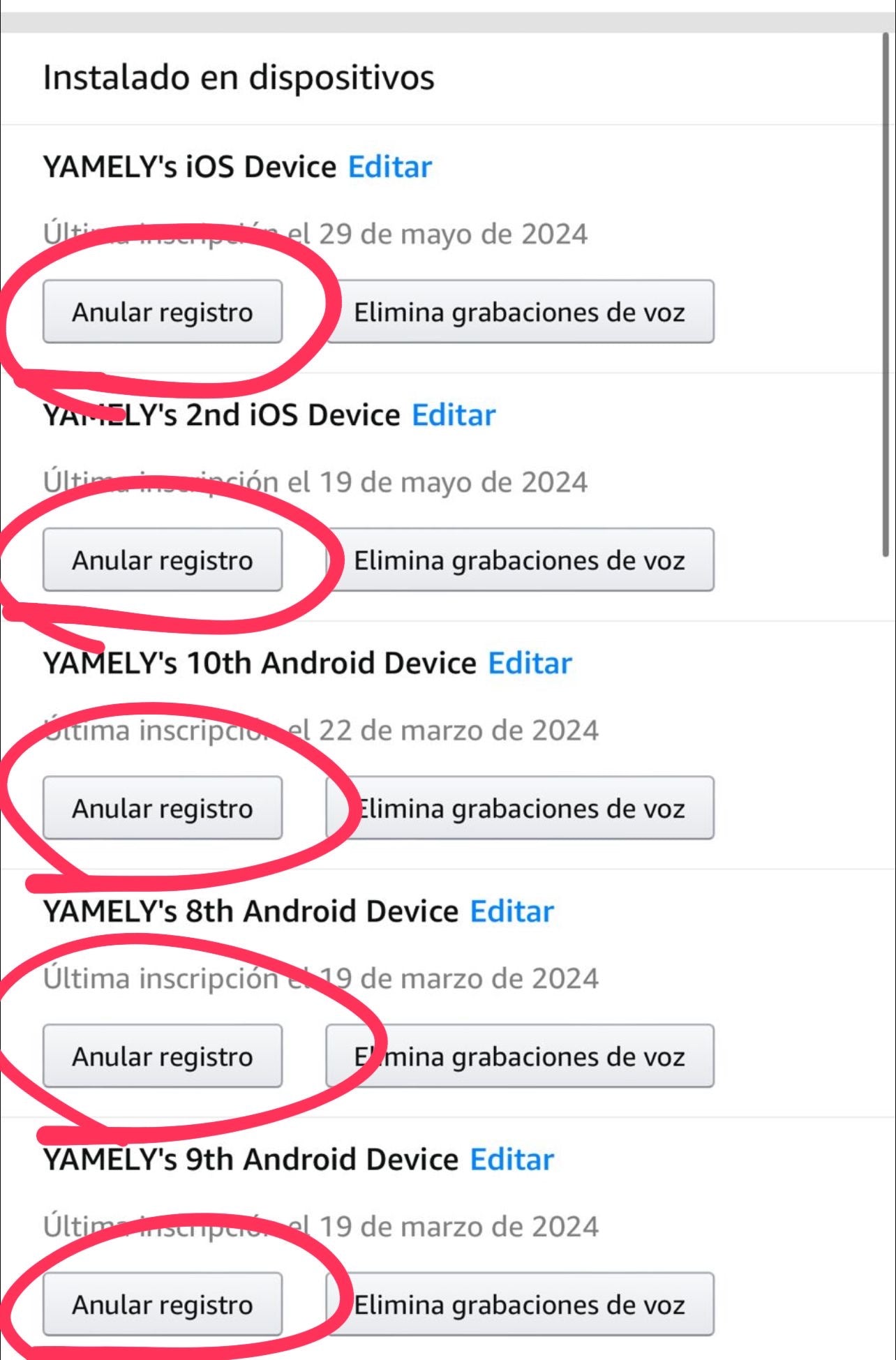
Task: Anular registro for YAMELY's 2nd iOS Device
Action: pos(163,560)
